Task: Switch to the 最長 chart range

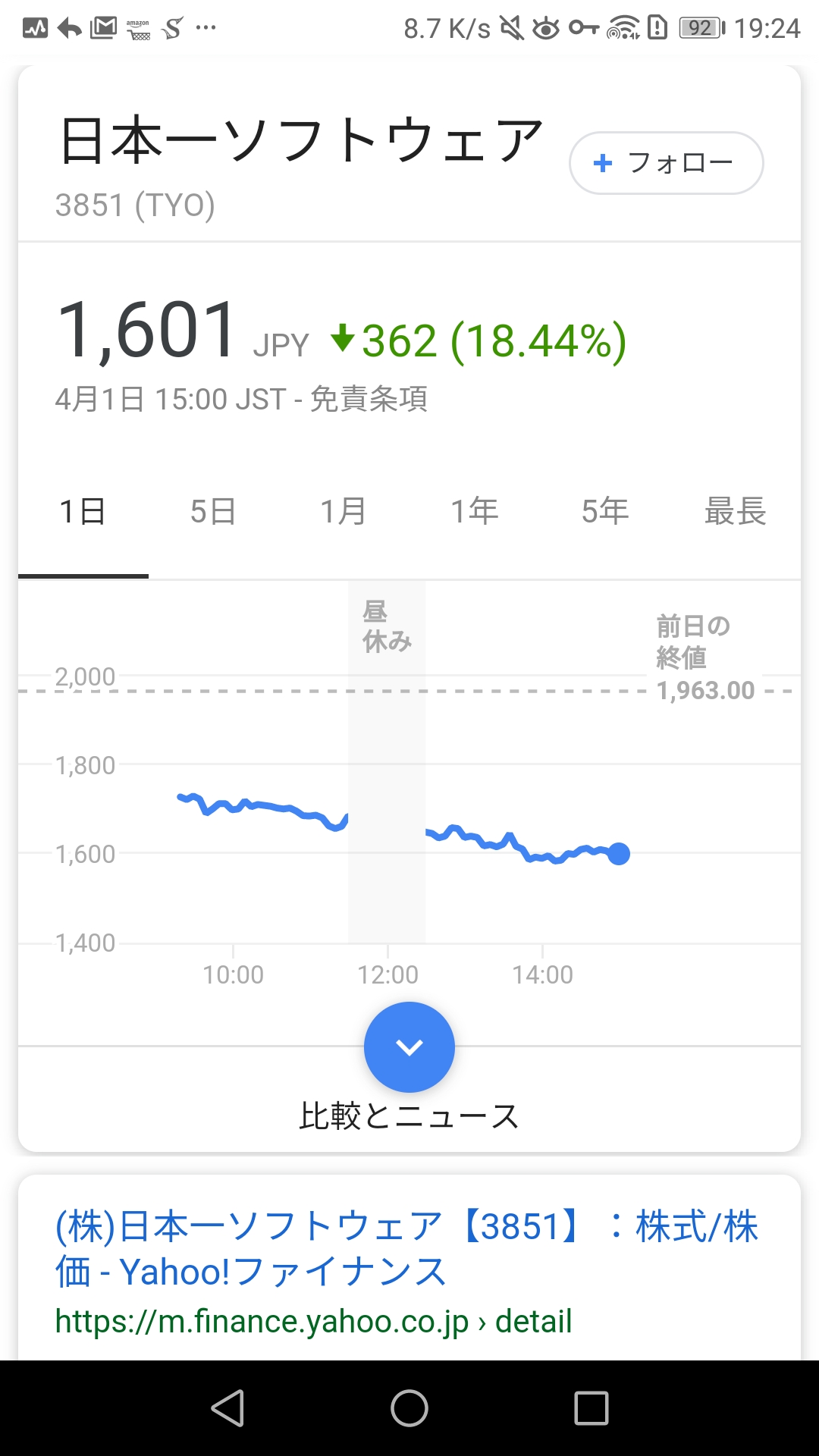Action: (x=735, y=512)
